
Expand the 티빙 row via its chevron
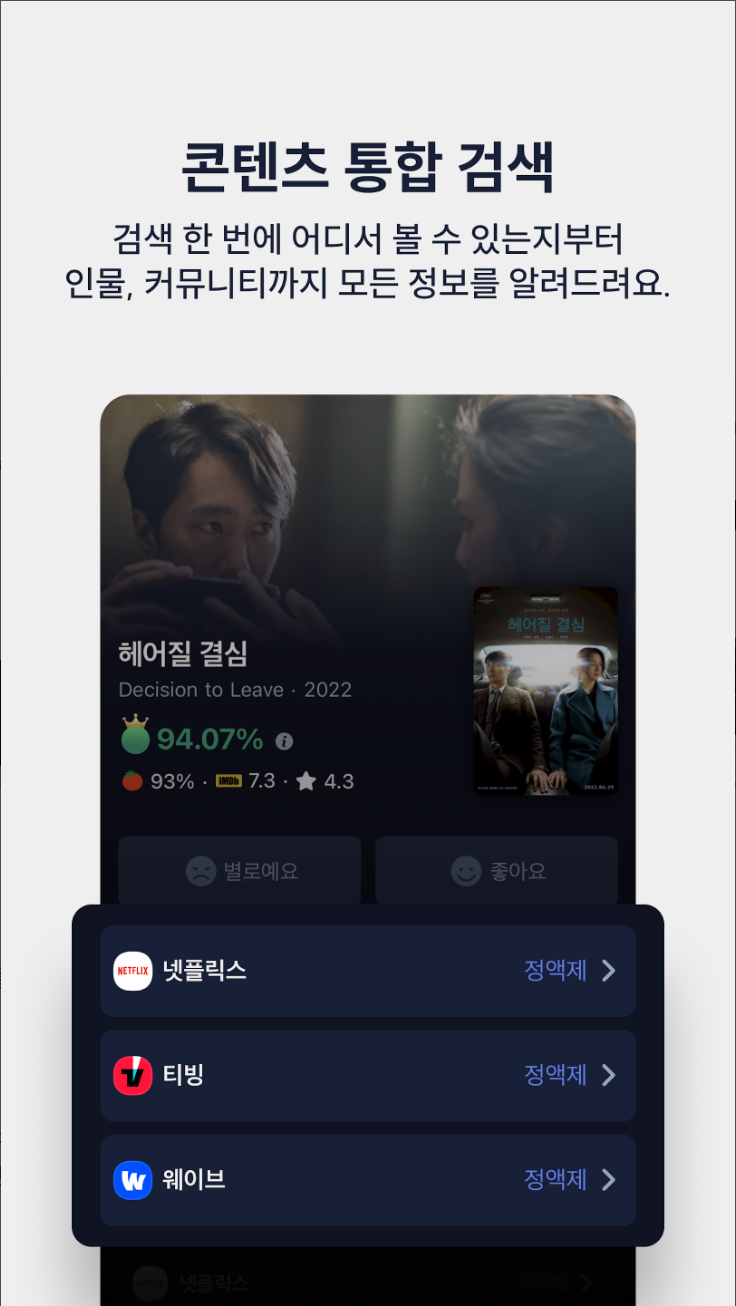coord(609,1075)
